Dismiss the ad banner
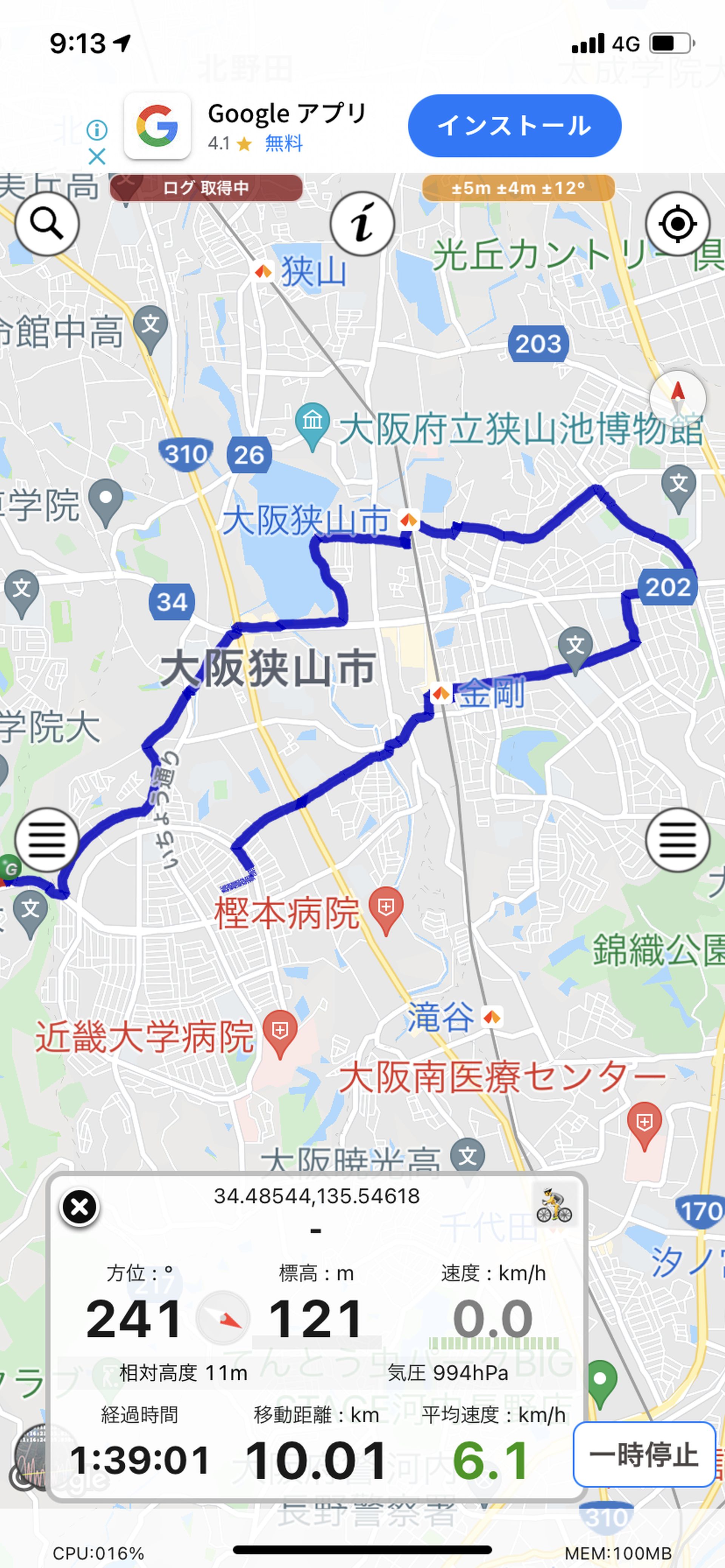 pos(97,157)
